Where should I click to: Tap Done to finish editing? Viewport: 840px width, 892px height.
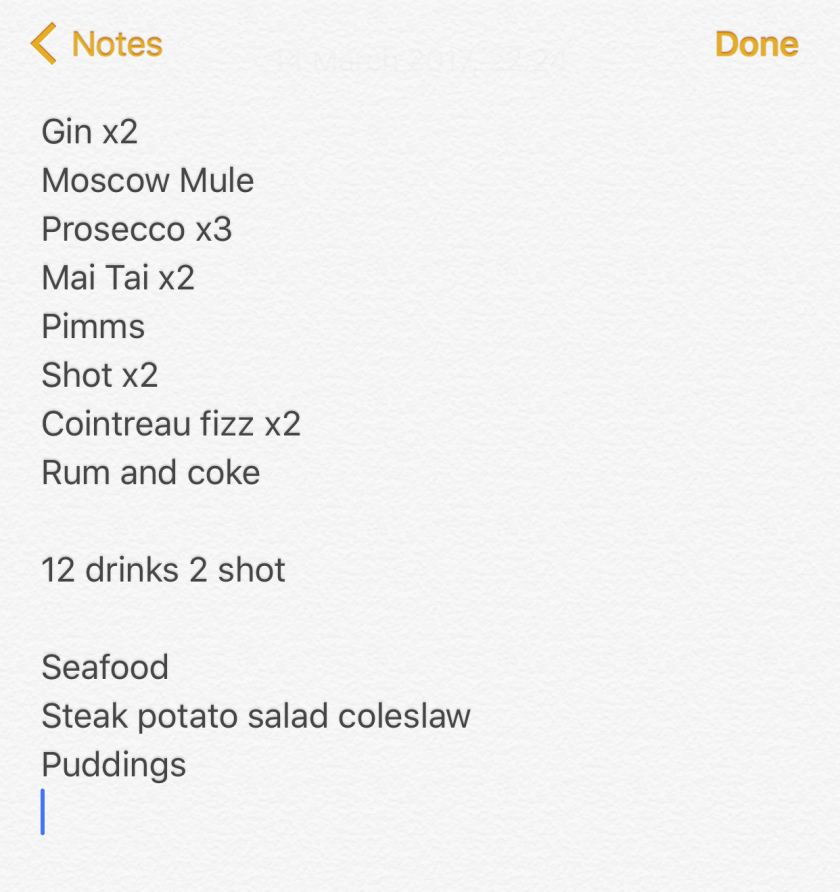coord(756,44)
